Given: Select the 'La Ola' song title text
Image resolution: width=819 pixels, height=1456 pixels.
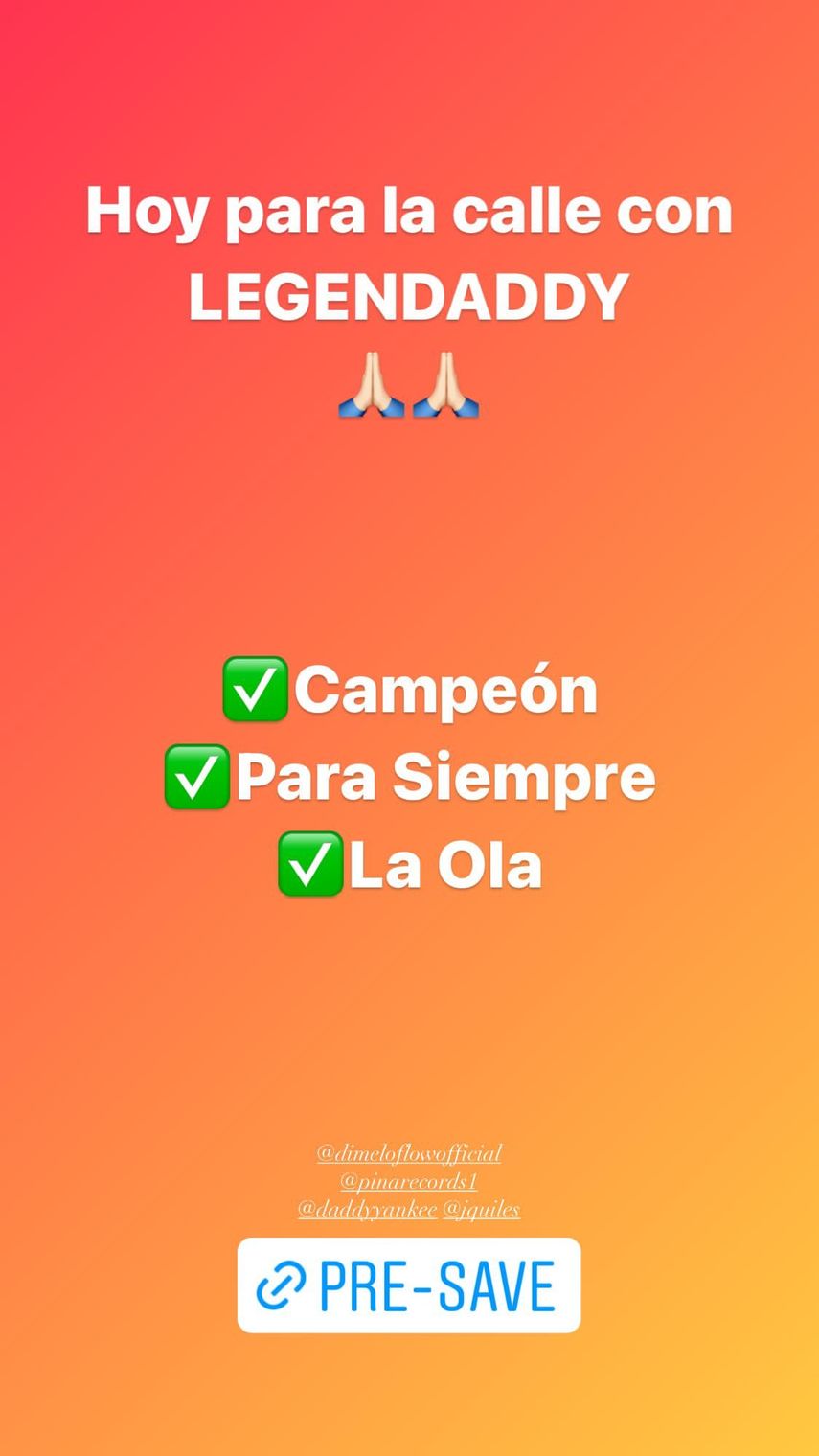Looking at the screenshot, I should click(446, 864).
